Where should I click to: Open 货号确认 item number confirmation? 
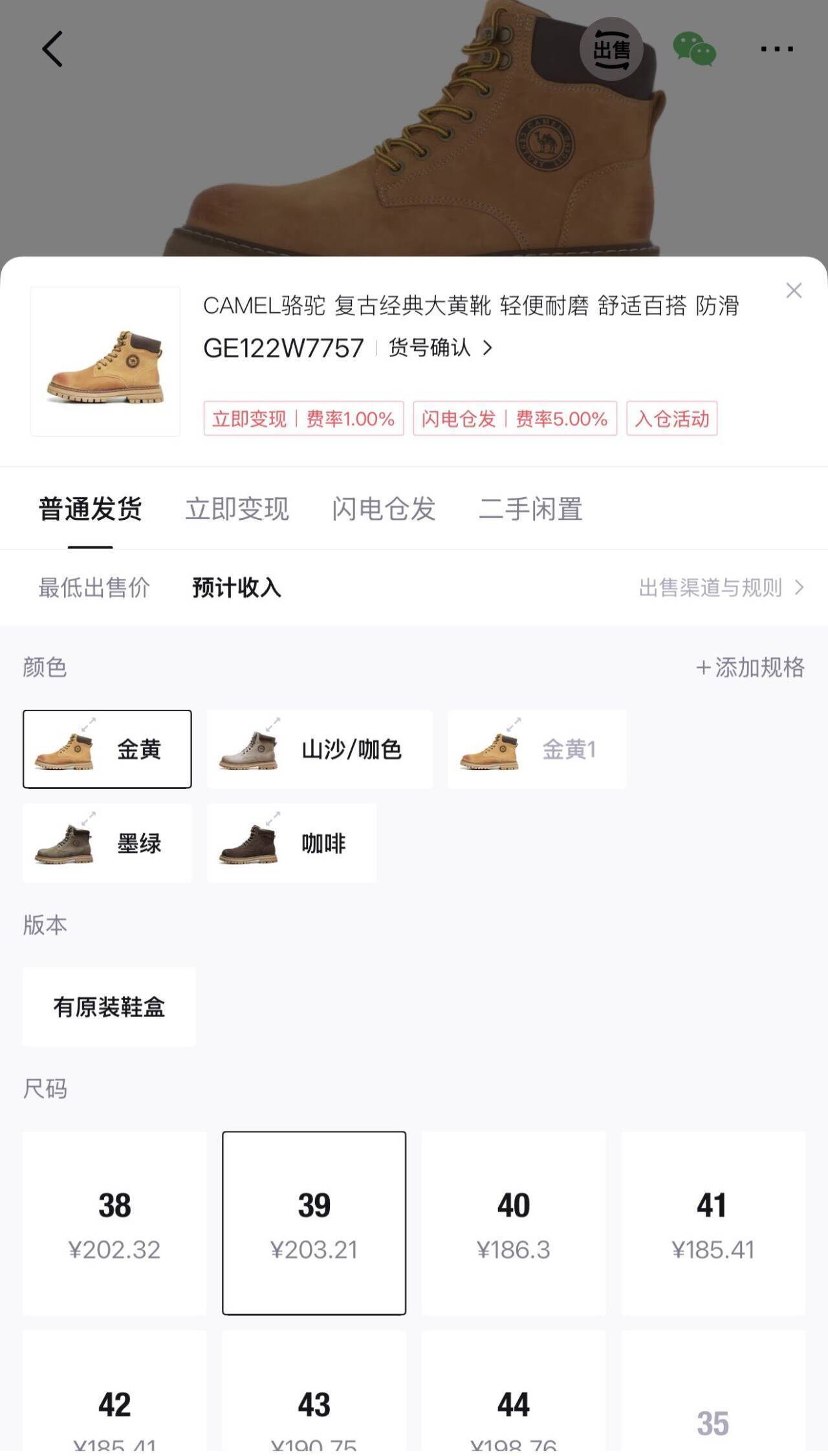pos(441,348)
